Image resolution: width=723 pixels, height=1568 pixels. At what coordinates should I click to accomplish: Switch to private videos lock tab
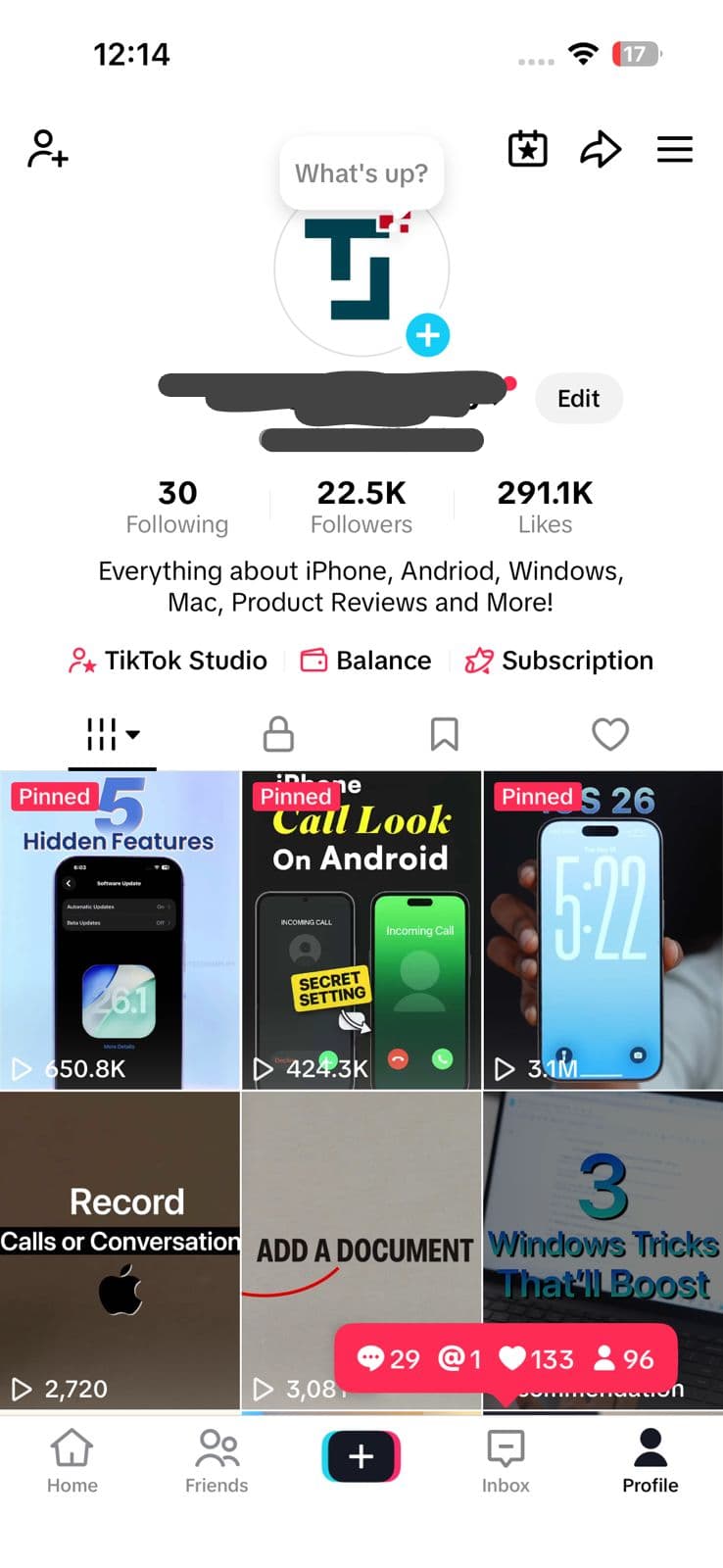pyautogui.click(x=278, y=734)
